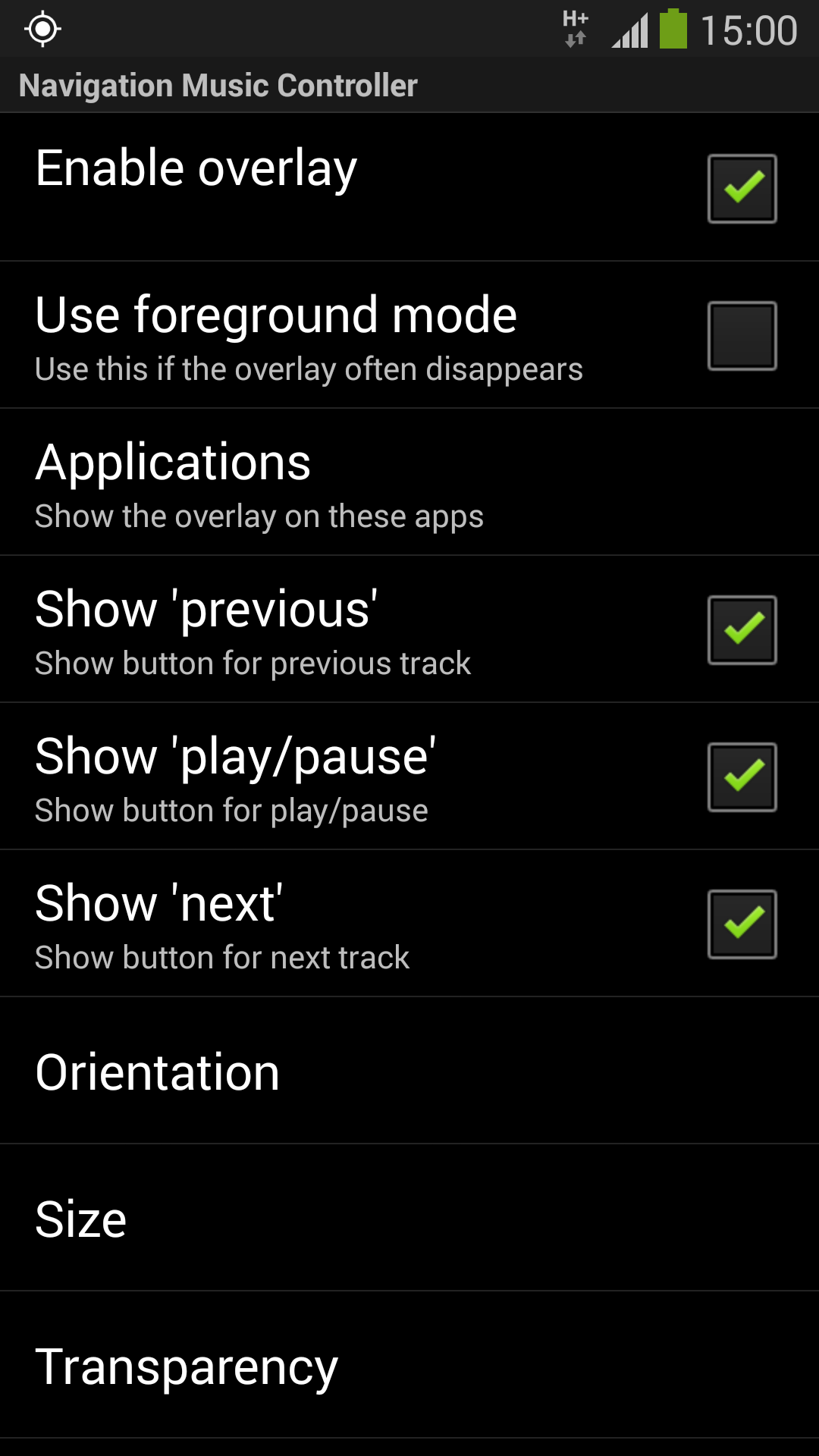
Task: Open Transparency settings
Action: coord(409,1365)
